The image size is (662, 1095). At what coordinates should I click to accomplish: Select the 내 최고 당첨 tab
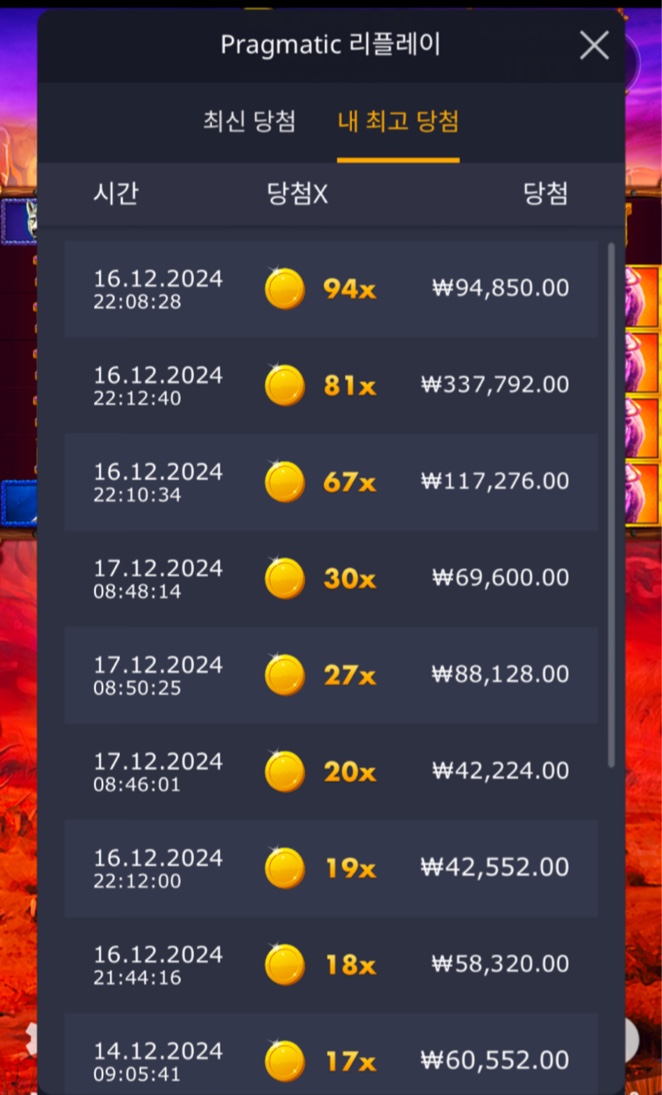[x=398, y=122]
